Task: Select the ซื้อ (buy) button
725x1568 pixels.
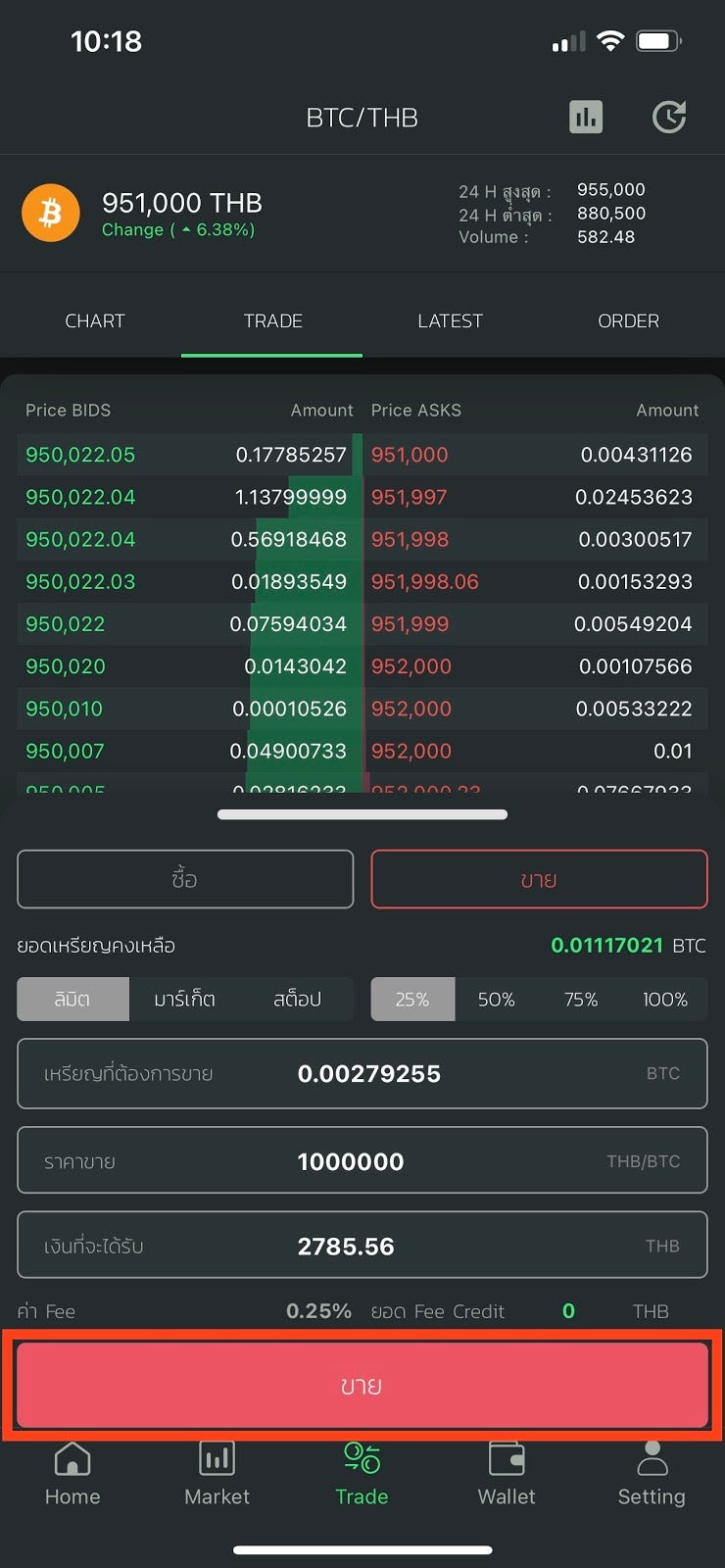Action: click(185, 879)
